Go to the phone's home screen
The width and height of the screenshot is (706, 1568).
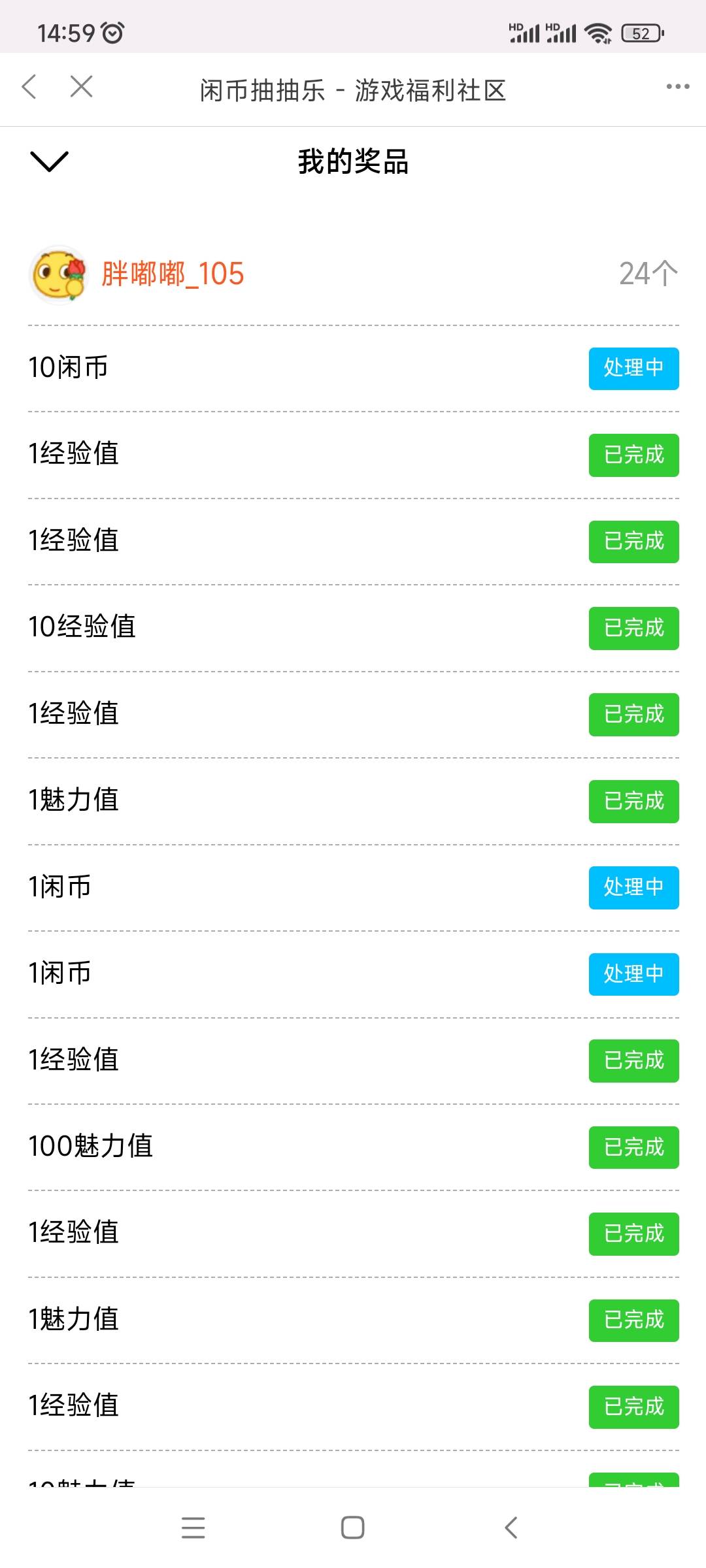pyautogui.click(x=353, y=1527)
